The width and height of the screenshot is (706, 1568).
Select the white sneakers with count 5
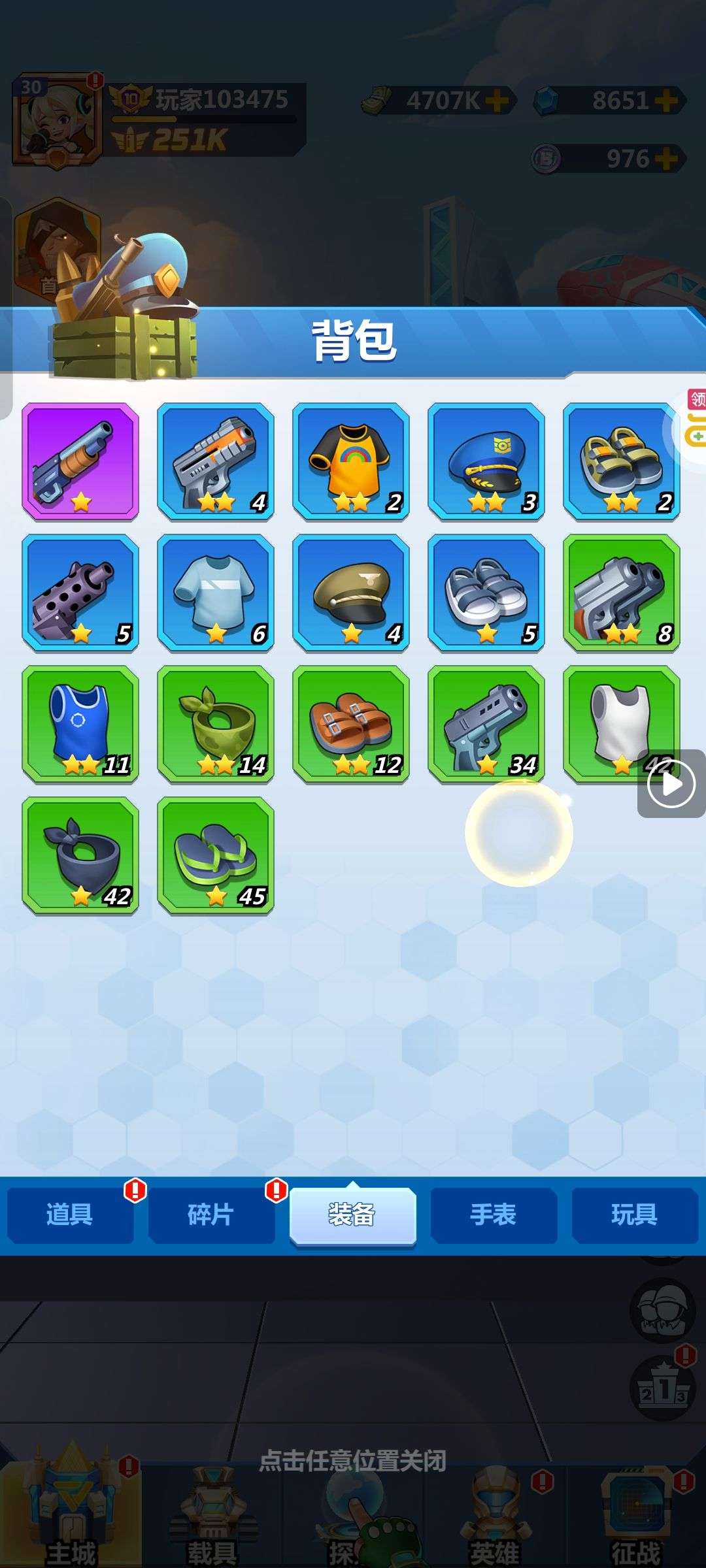486,593
